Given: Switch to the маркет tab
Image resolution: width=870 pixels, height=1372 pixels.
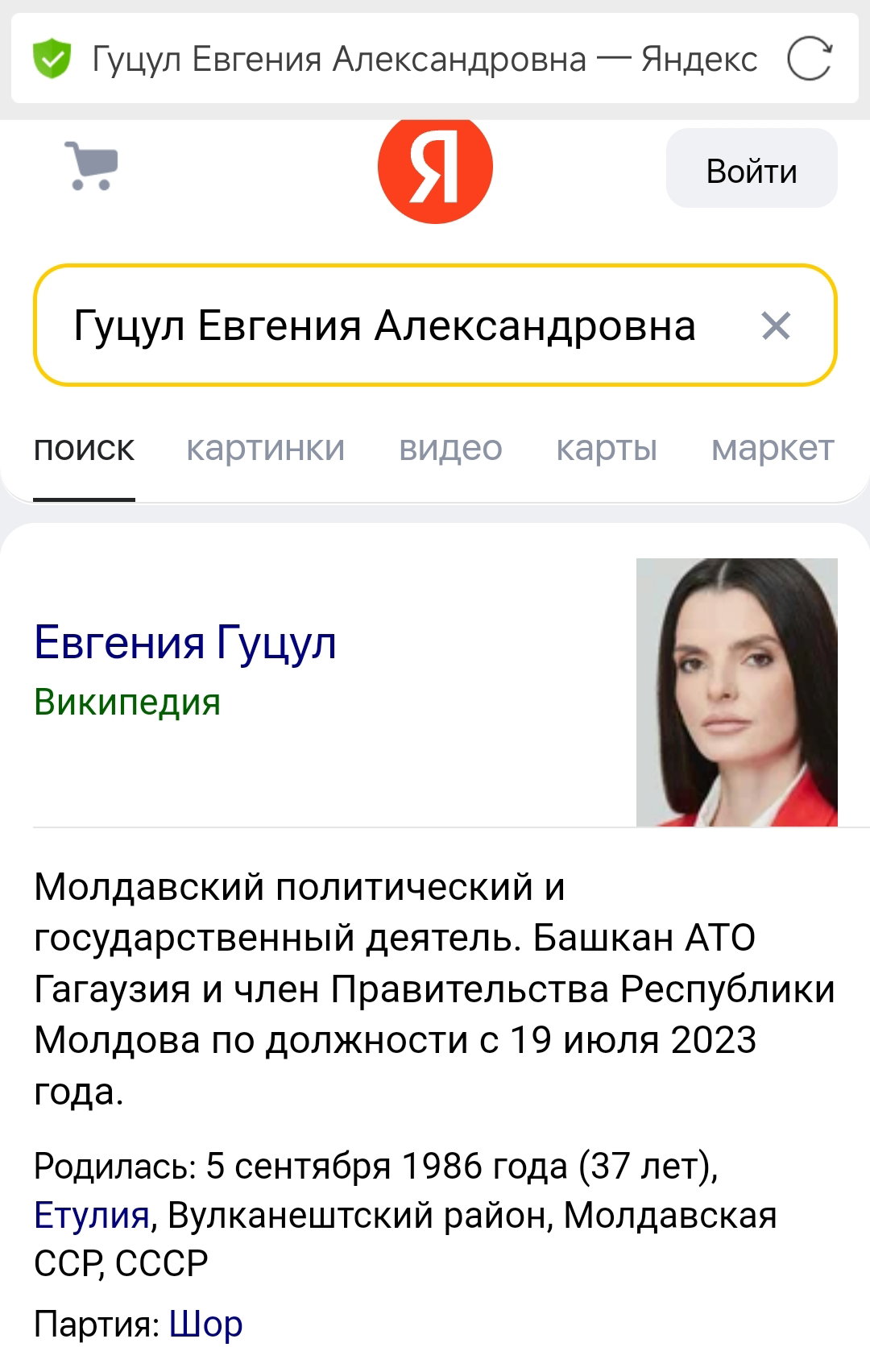Looking at the screenshot, I should [x=773, y=448].
